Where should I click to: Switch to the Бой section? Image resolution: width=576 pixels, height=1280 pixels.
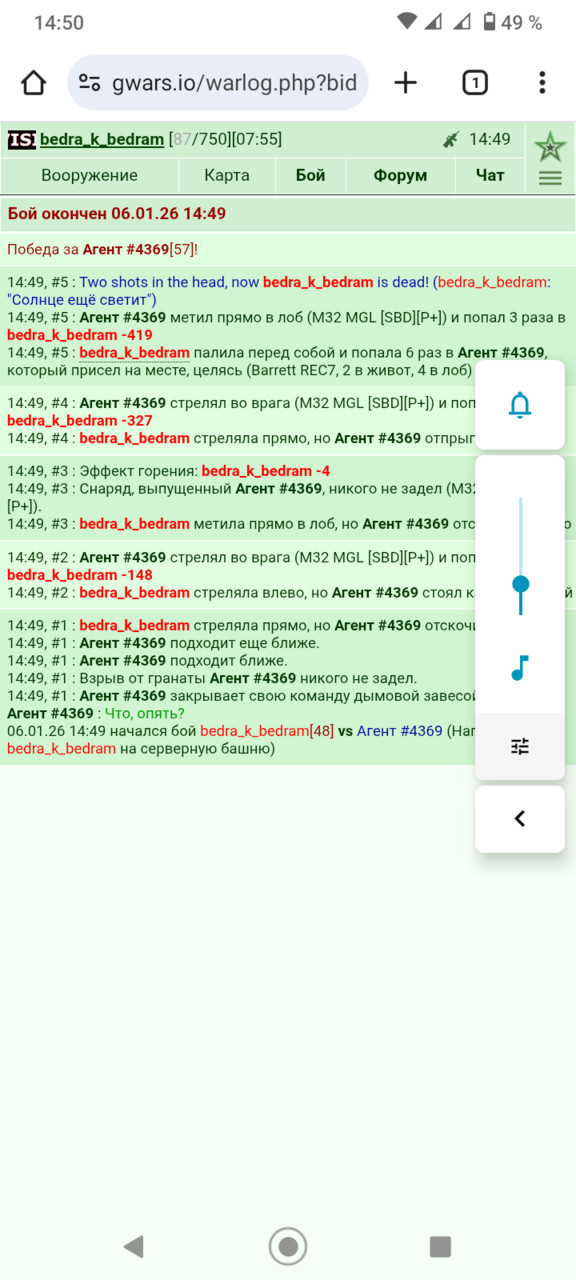pos(311,175)
